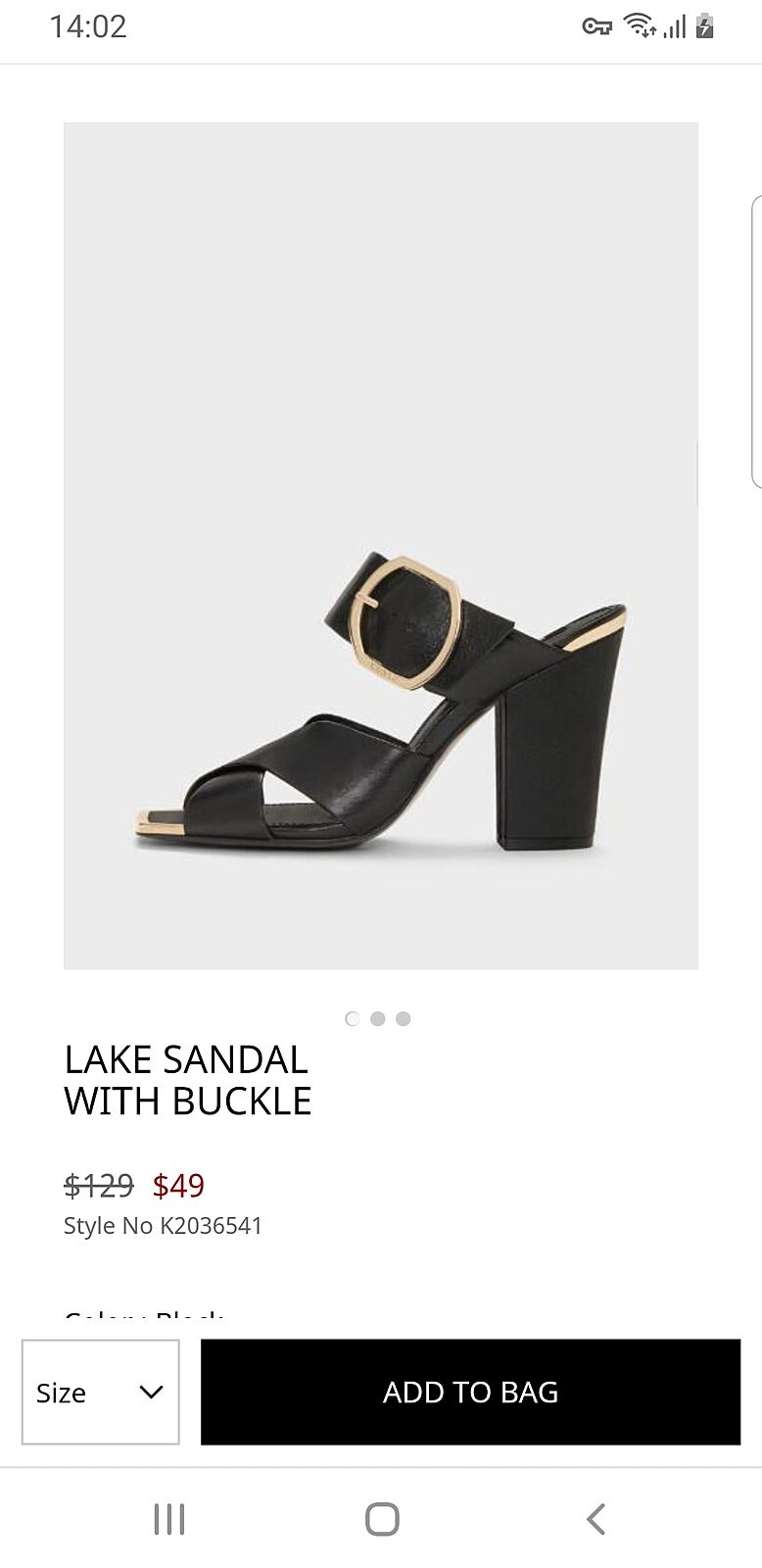Tap the system home button
The width and height of the screenshot is (762, 1568).
381,1519
